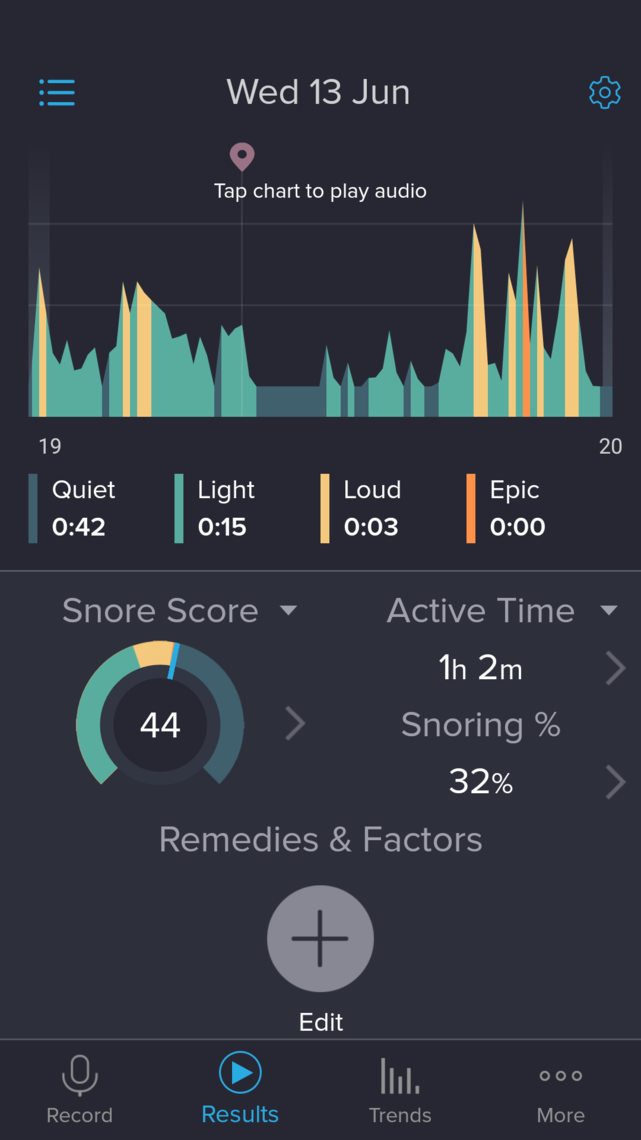Open the 1h 2m active time details
This screenshot has width=641, height=1140.
click(x=615, y=669)
